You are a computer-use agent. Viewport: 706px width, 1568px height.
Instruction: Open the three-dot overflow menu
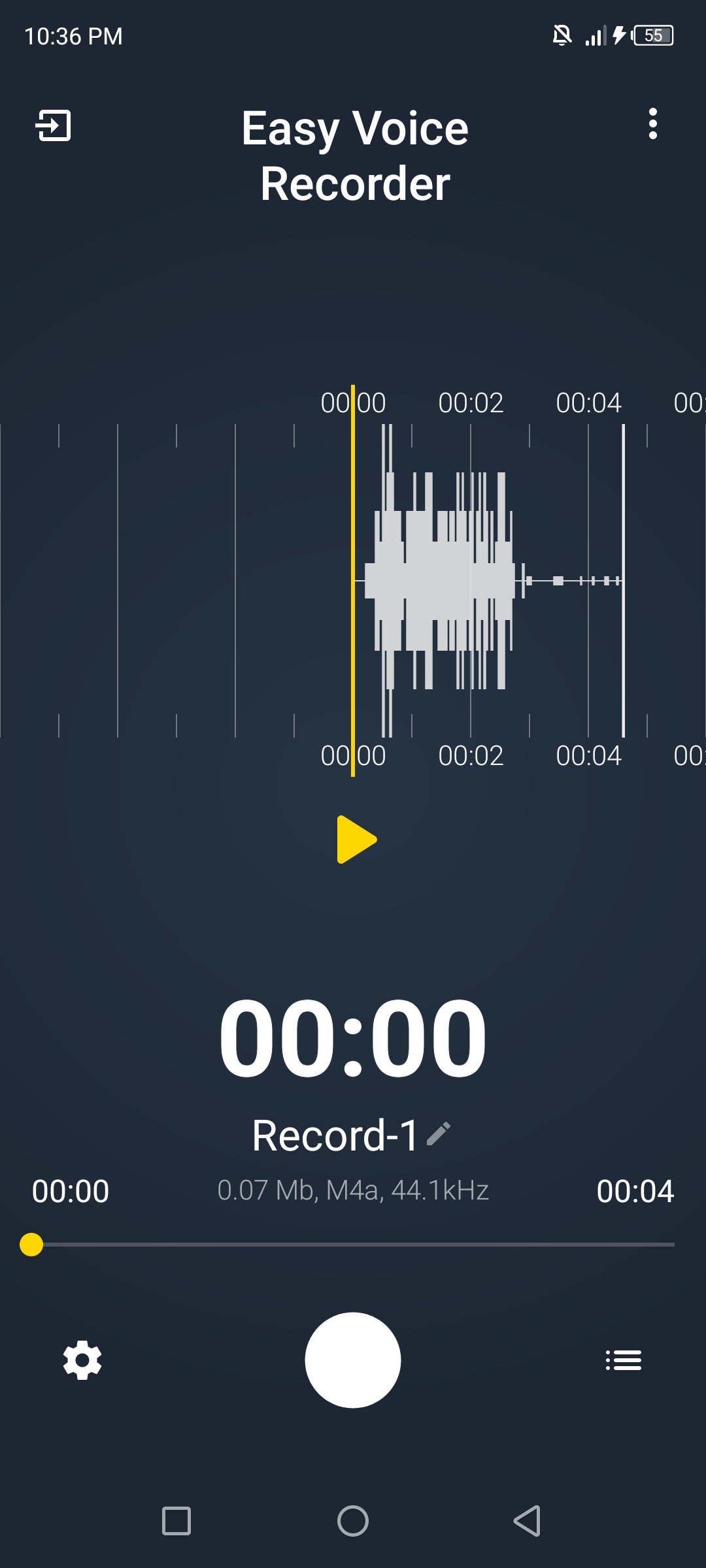tap(652, 123)
